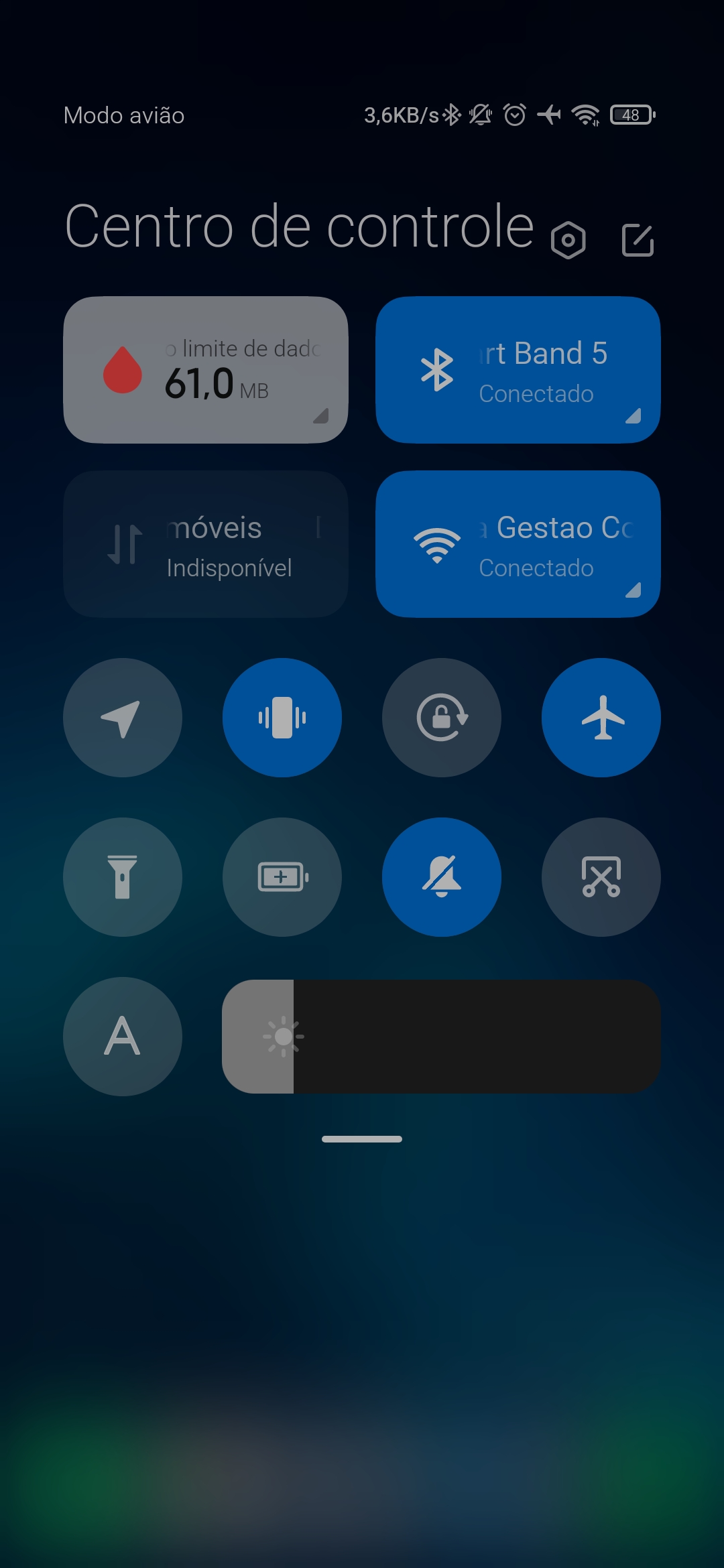This screenshot has width=724, height=1568.
Task: Open settings from the hexagon gear icon
Action: coord(568,240)
